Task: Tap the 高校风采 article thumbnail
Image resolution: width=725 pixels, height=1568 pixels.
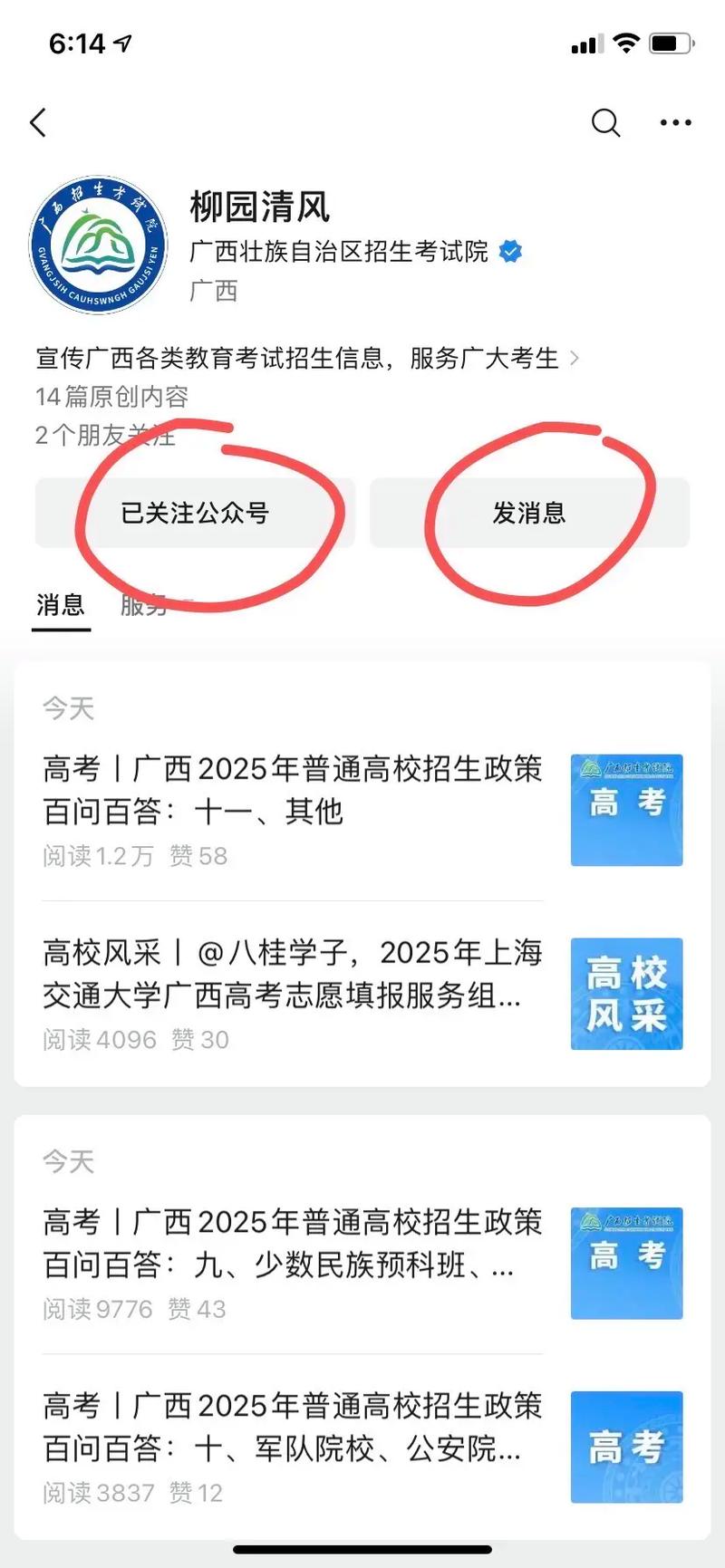Action: (626, 994)
